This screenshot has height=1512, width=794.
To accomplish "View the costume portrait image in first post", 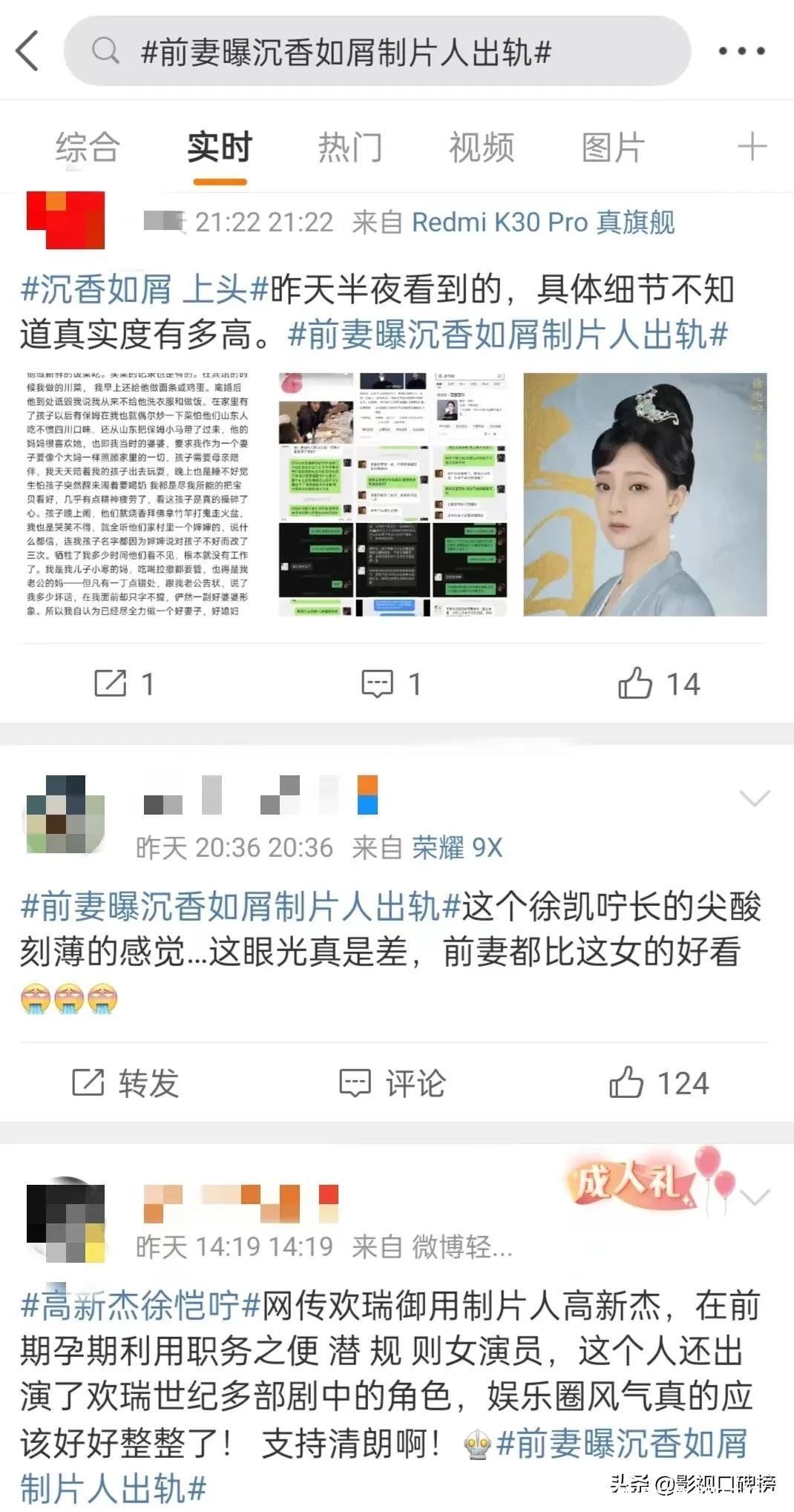I will tap(645, 494).
